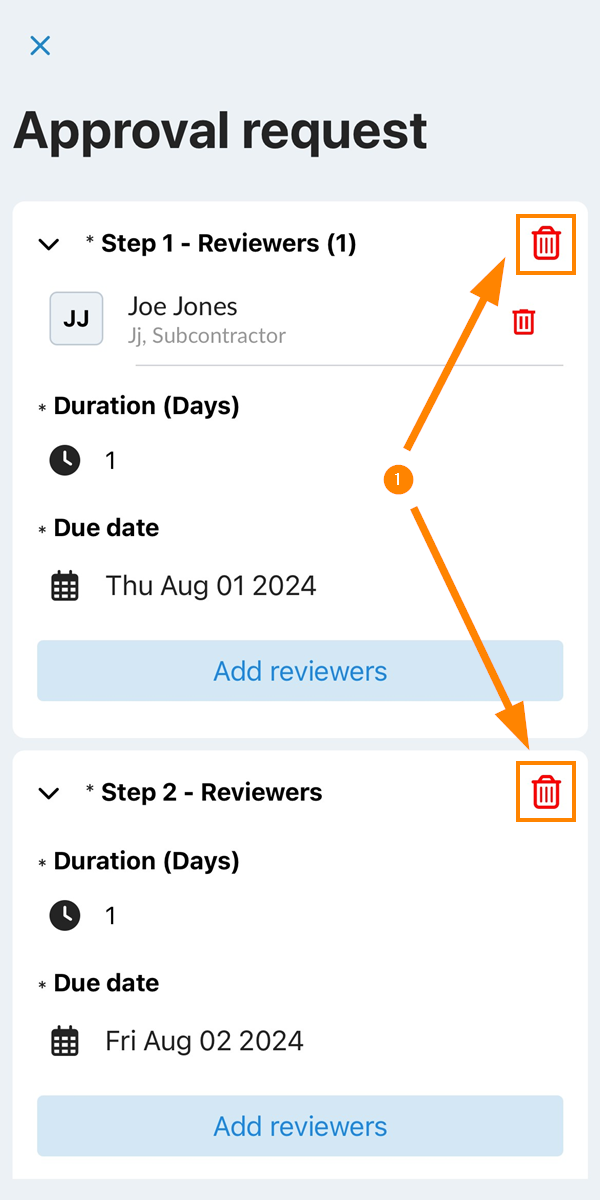Delete Step 1 of the approval request
600x1200 pixels.
(x=546, y=244)
